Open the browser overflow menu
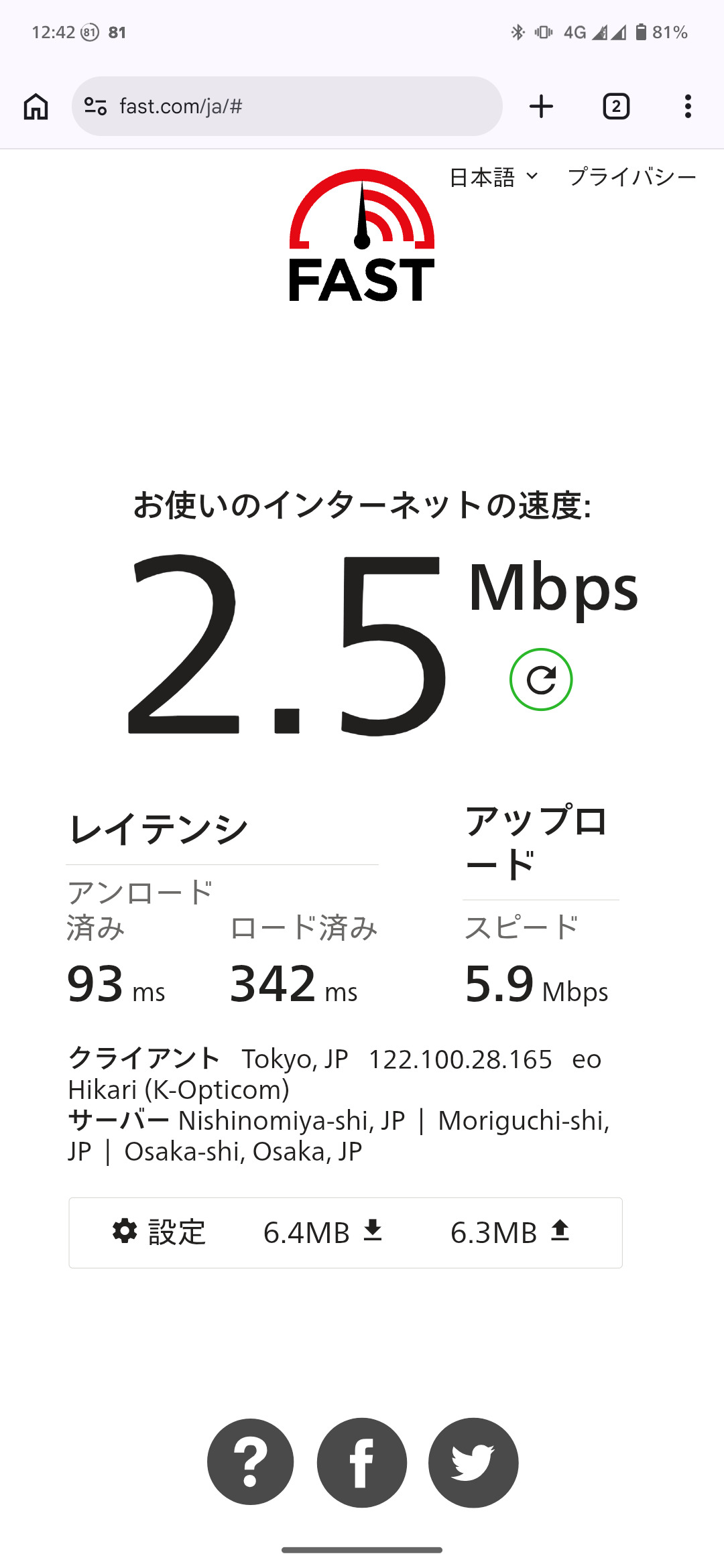The width and height of the screenshot is (724, 1568). click(688, 107)
